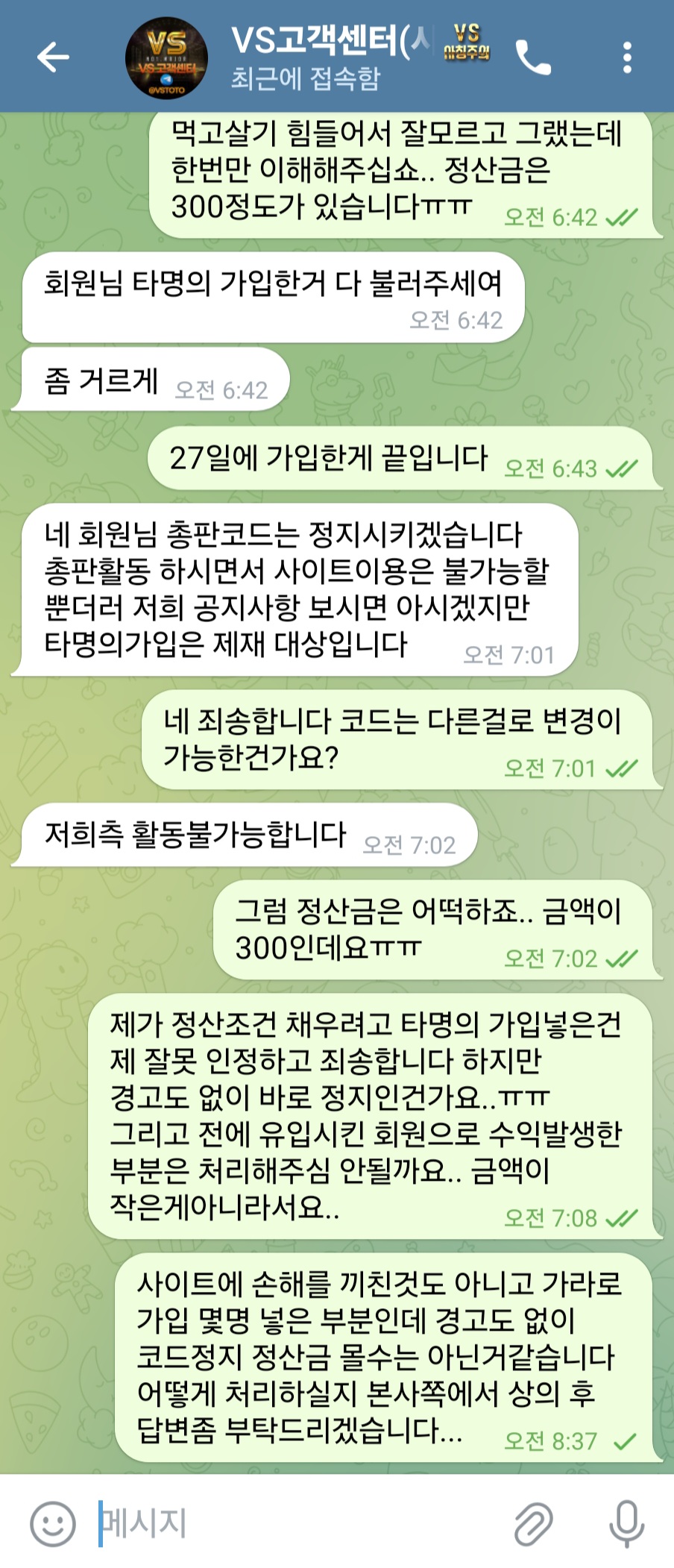
Task: Focus the 메시지 input field
Action: [x=298, y=1523]
